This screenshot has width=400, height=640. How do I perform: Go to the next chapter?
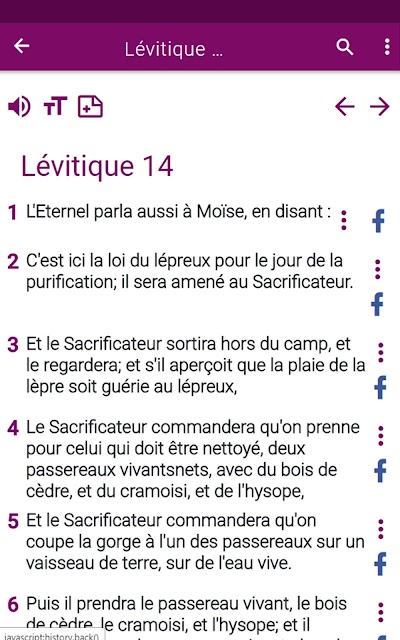pyautogui.click(x=380, y=107)
